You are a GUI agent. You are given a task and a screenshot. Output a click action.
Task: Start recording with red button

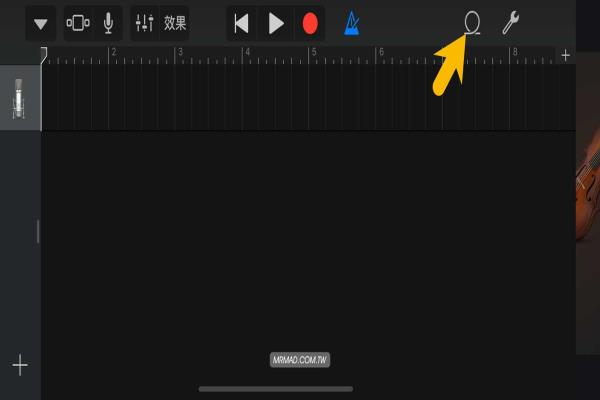coord(310,23)
